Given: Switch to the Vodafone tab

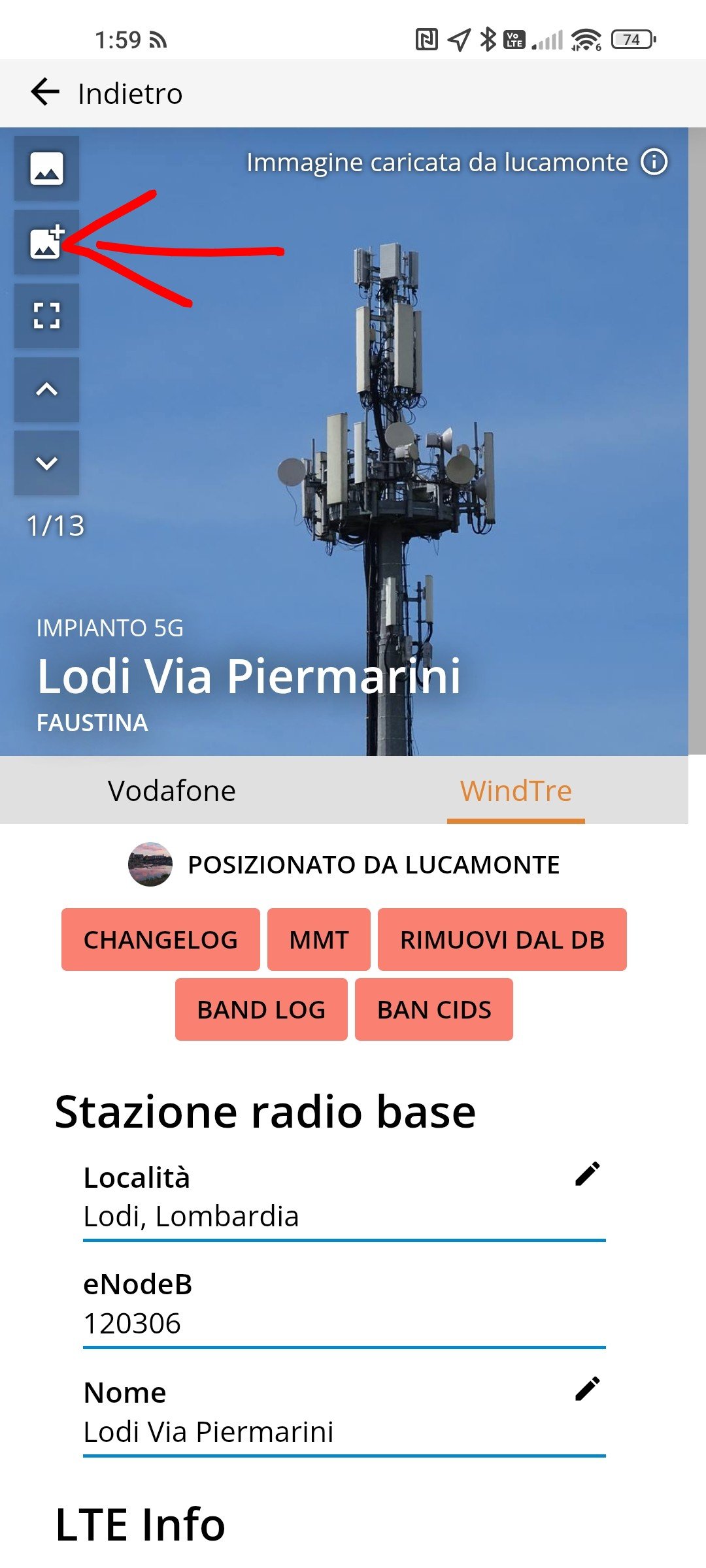Looking at the screenshot, I should [x=172, y=791].
